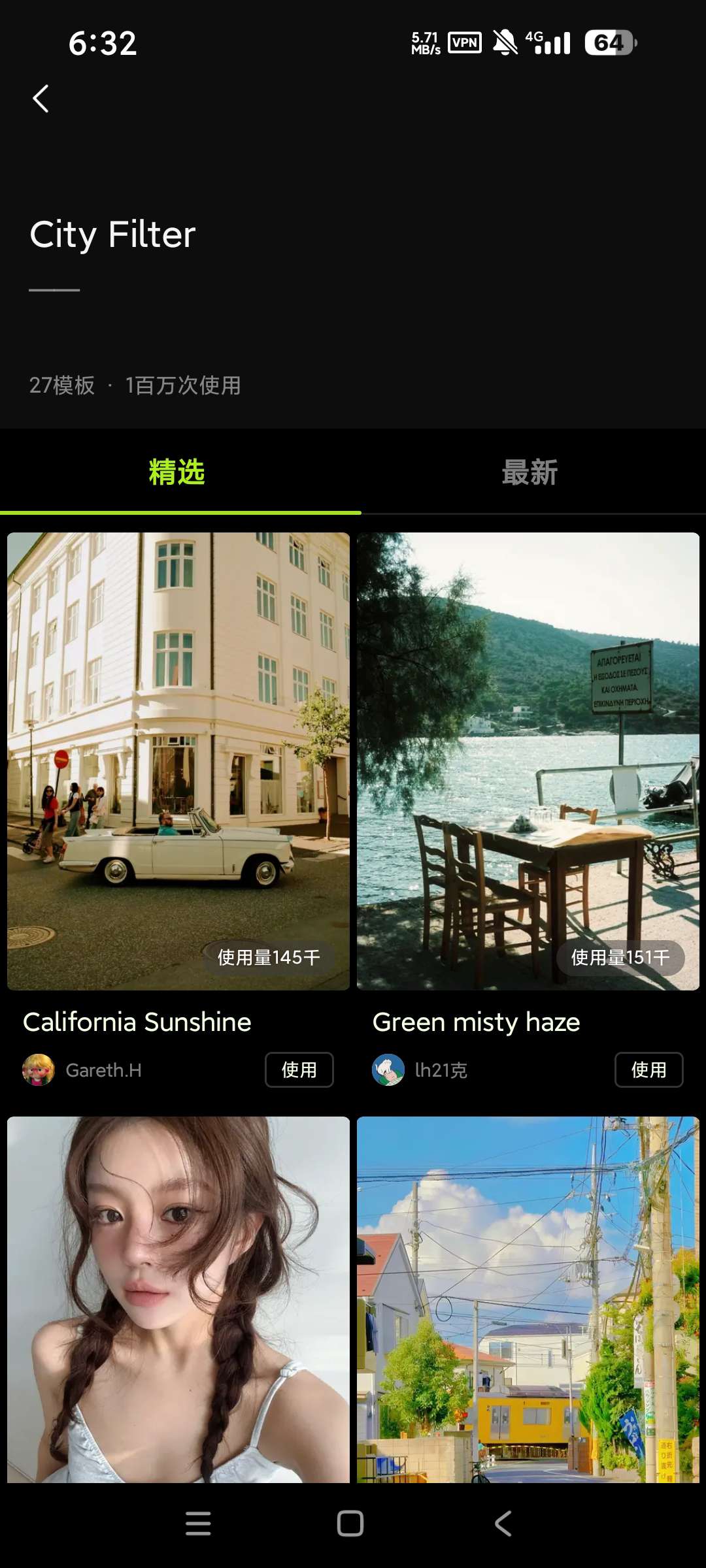Screen dimensions: 706x1568
Task: Tap 使用 for Green misty haze
Action: coord(648,1070)
